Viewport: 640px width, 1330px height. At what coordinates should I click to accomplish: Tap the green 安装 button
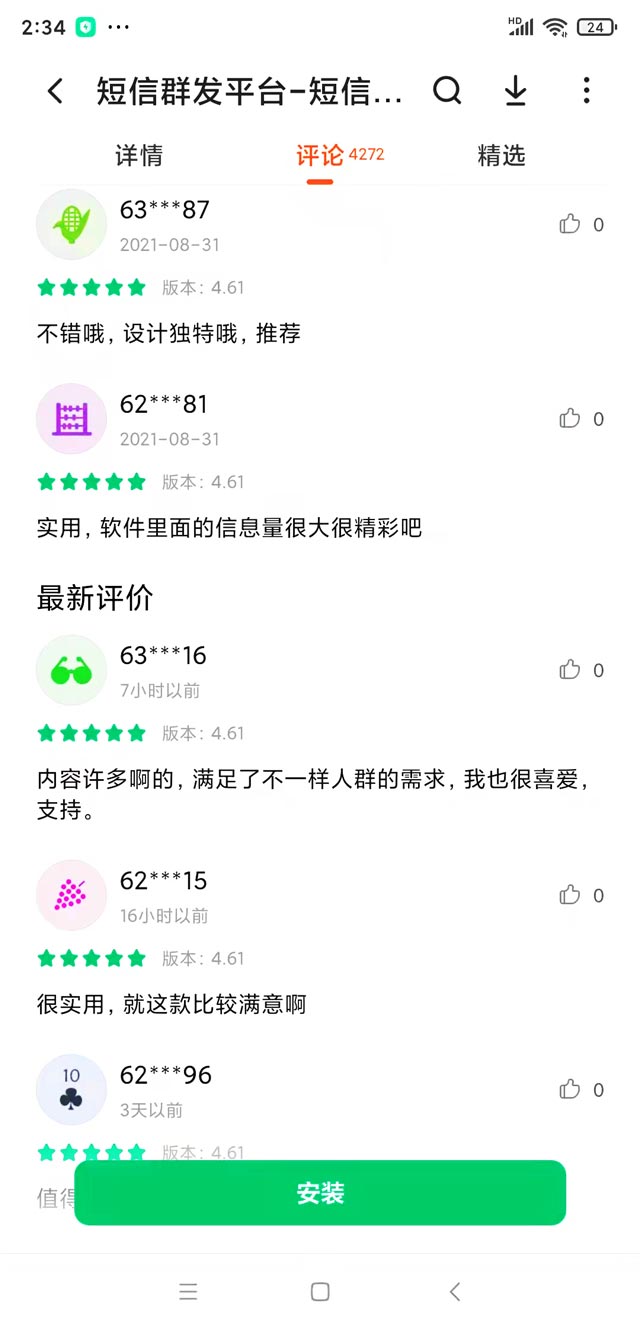pyautogui.click(x=320, y=1193)
